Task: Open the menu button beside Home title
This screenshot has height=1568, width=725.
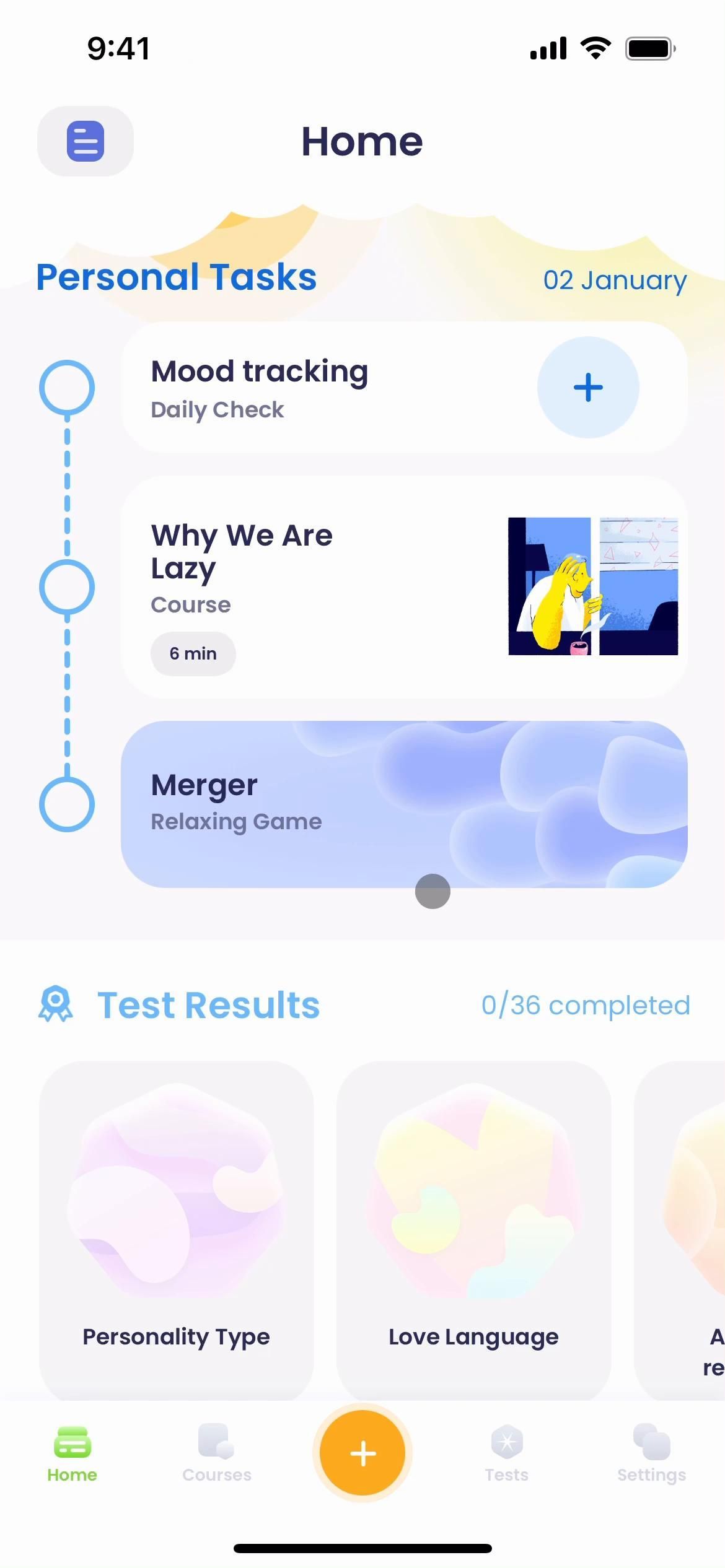Action: click(x=86, y=141)
